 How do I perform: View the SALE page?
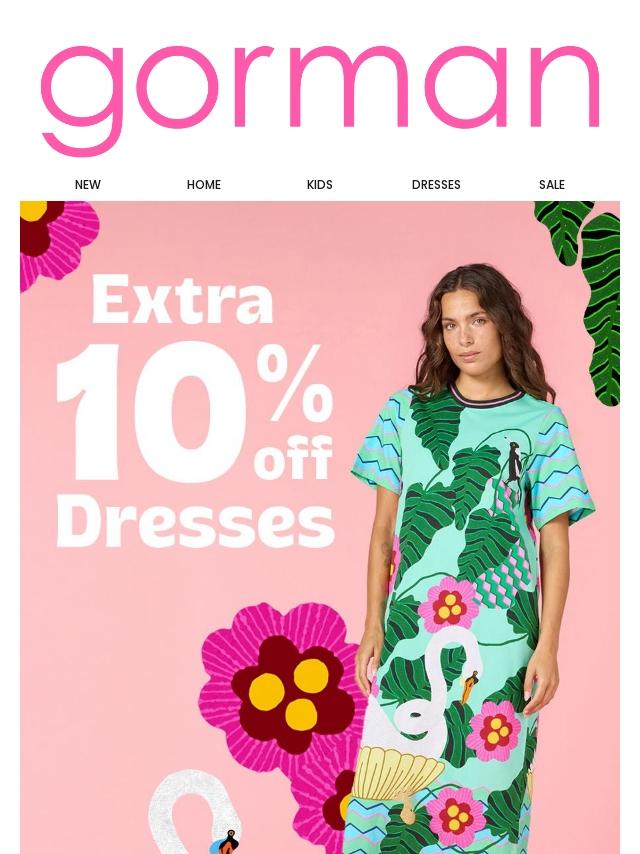[x=552, y=185]
